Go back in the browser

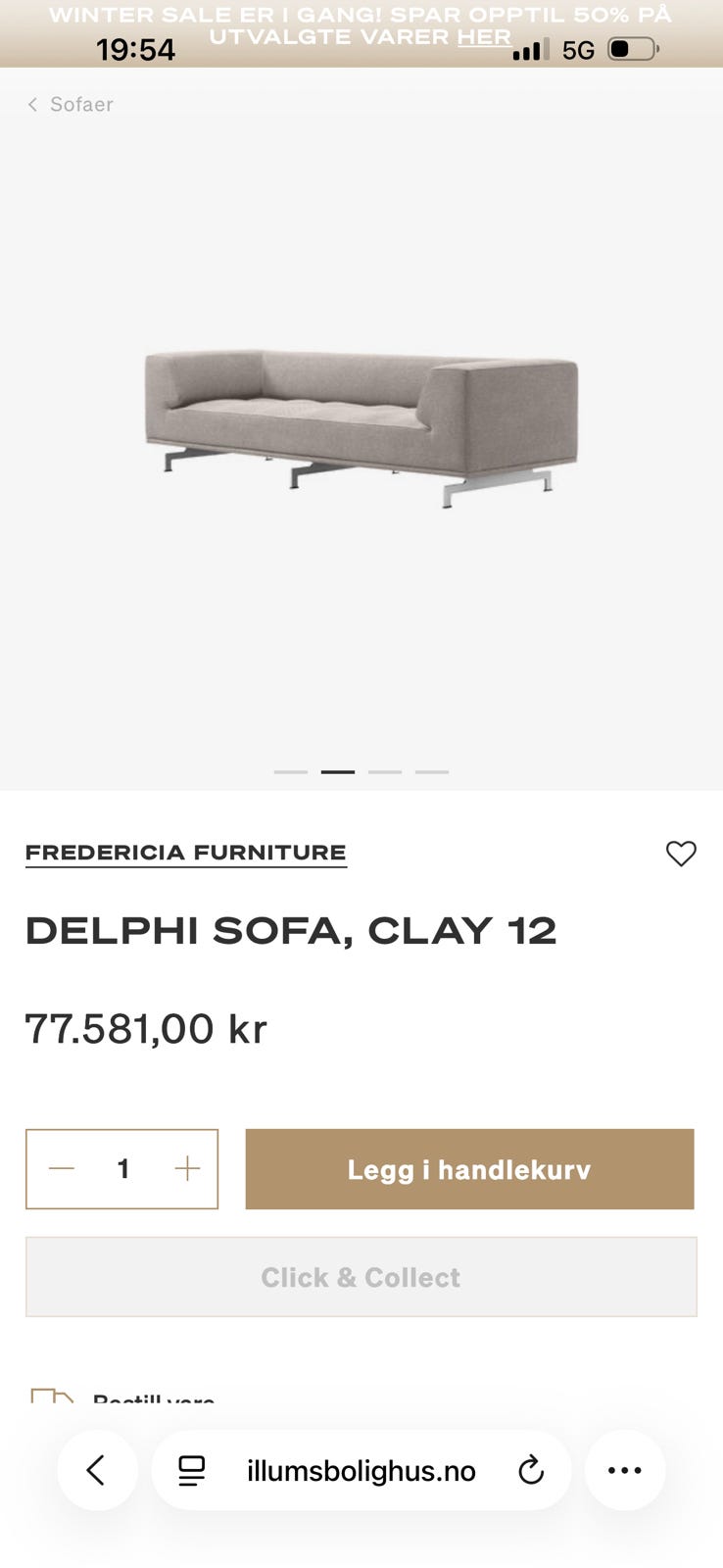coord(96,1470)
